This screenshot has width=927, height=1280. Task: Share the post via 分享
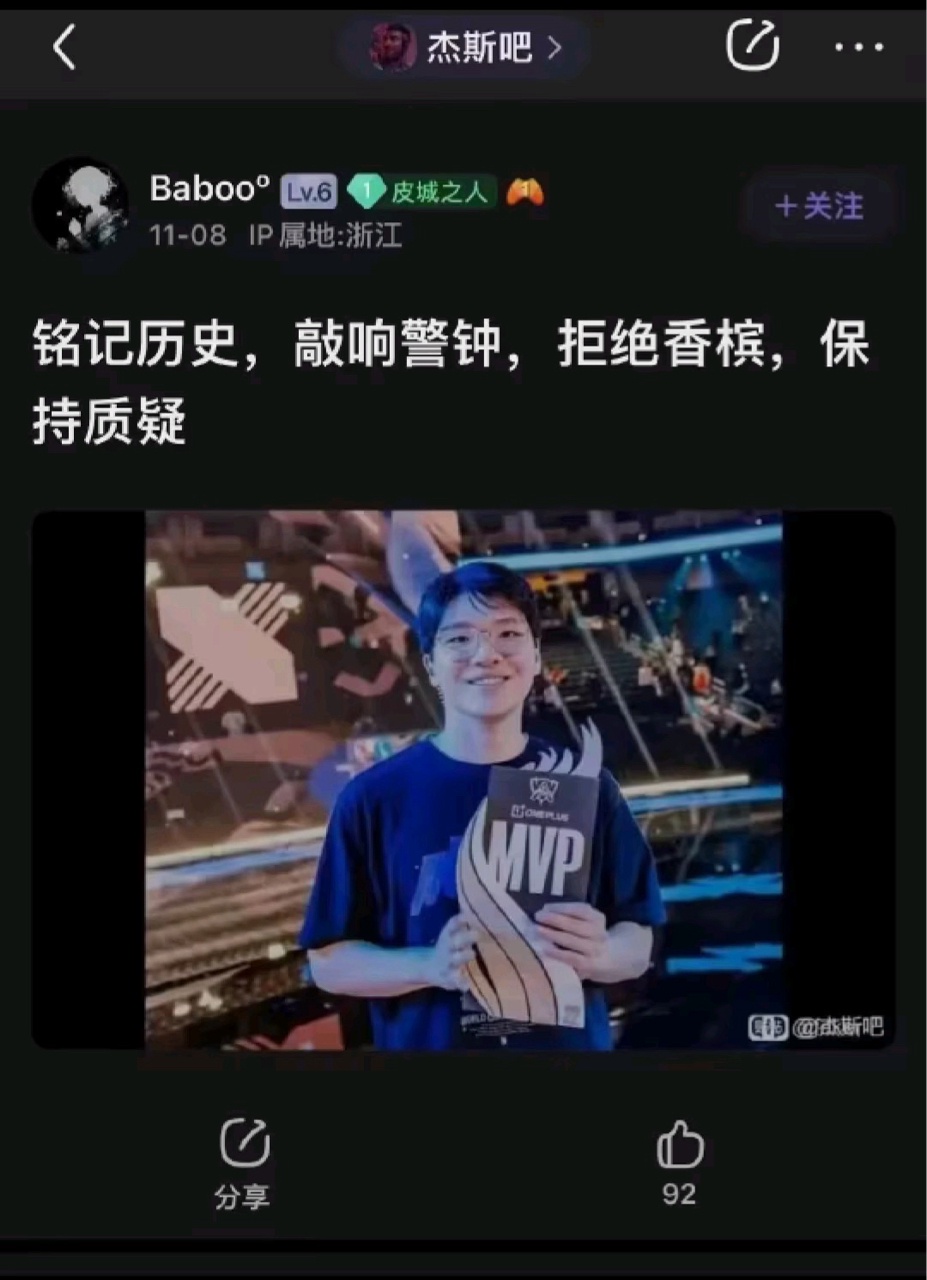point(243,1162)
